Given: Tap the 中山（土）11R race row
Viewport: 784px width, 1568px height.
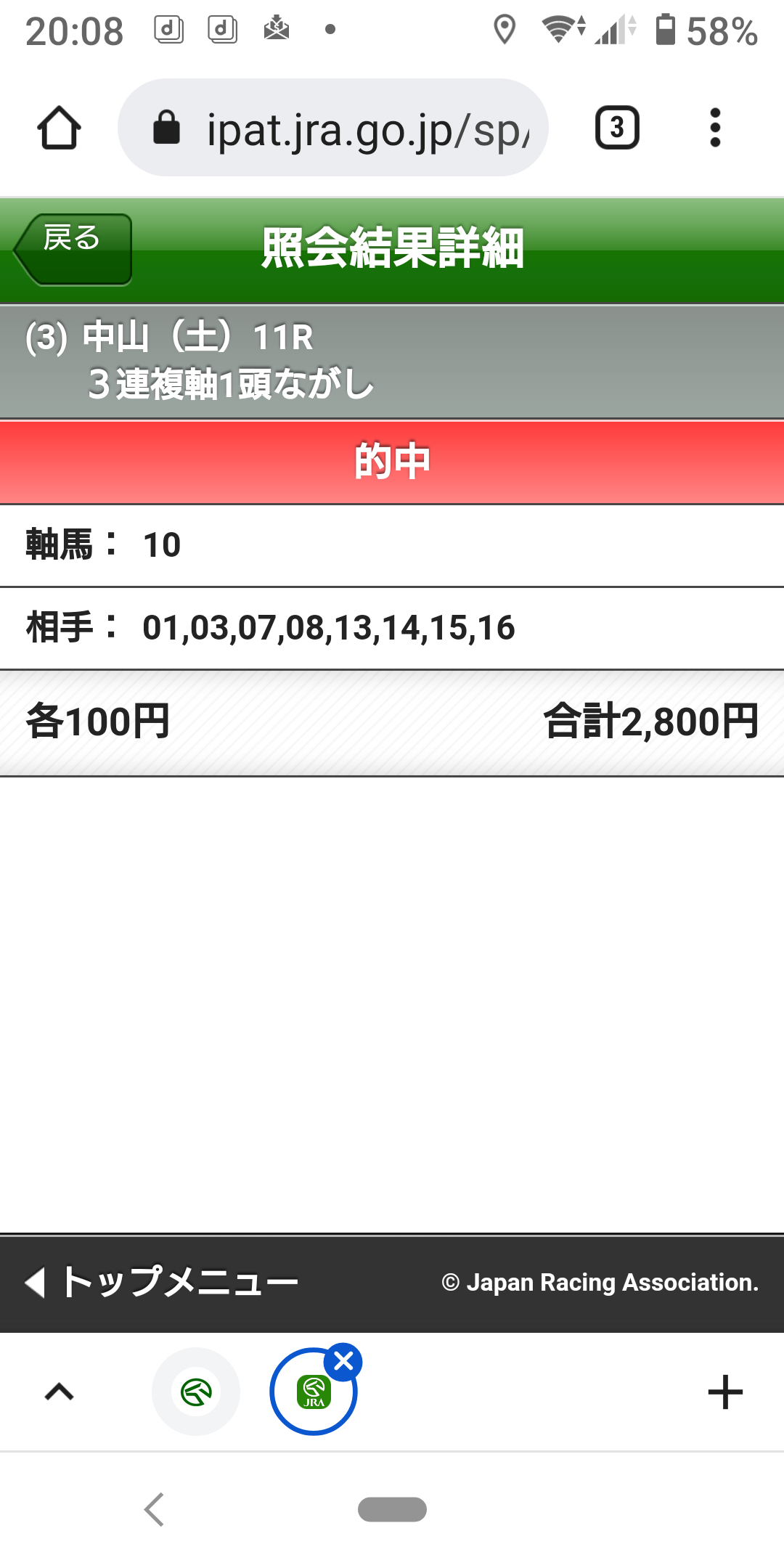Looking at the screenshot, I should [x=392, y=361].
